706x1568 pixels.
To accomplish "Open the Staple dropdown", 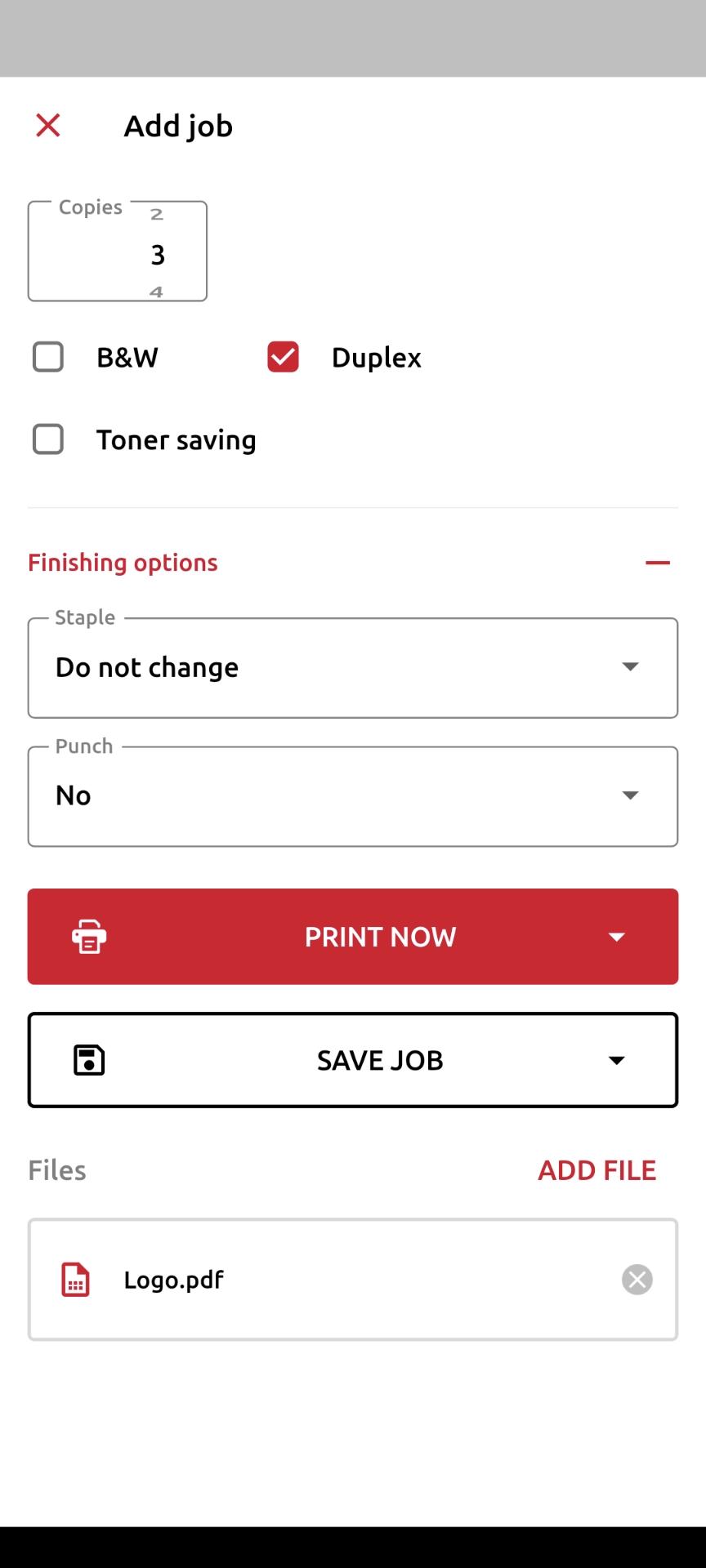I will 352,668.
